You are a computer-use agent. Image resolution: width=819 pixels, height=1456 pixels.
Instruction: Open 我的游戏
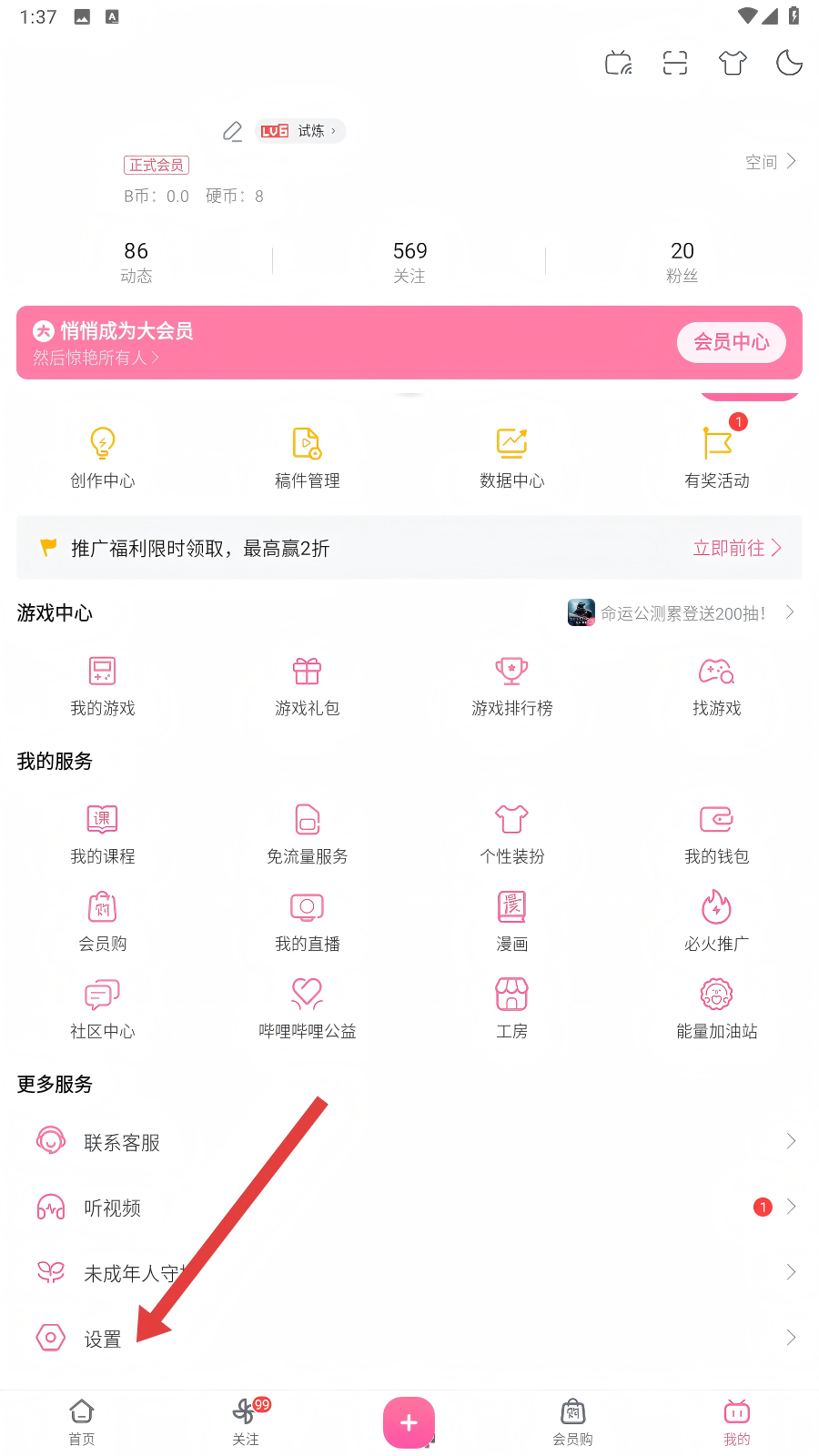click(103, 686)
